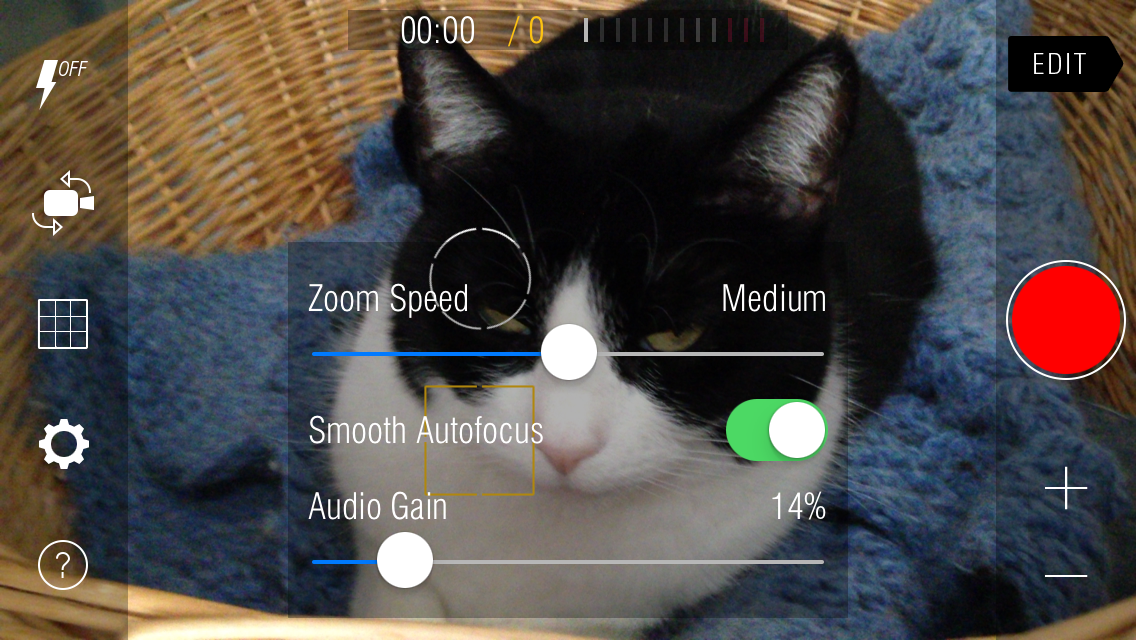Viewport: 1136px width, 640px height.
Task: Open the help question mark
Action: [x=63, y=565]
